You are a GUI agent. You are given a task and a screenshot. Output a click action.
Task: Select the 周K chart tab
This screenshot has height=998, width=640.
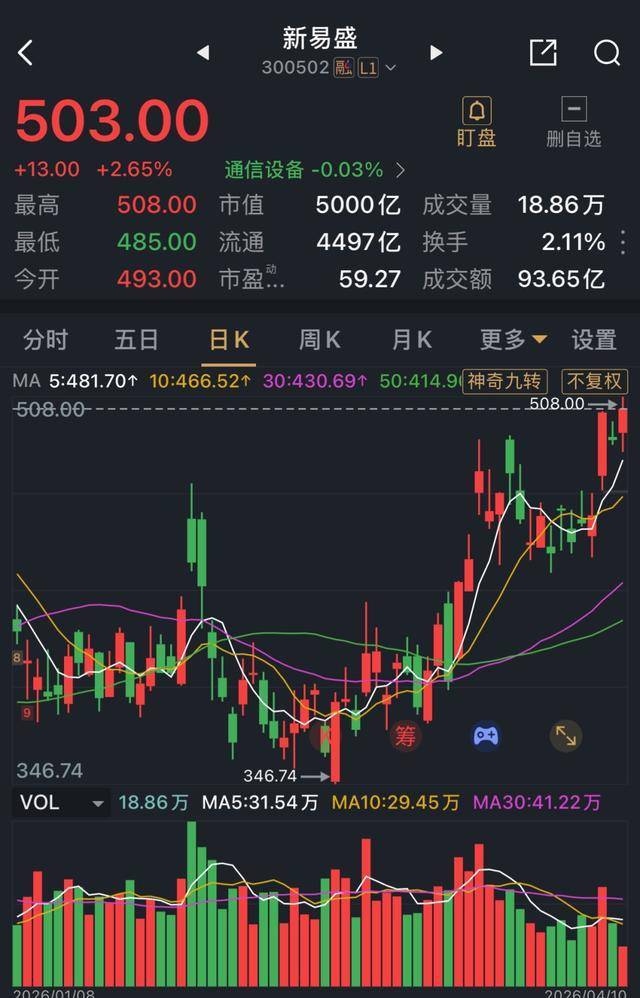319,340
